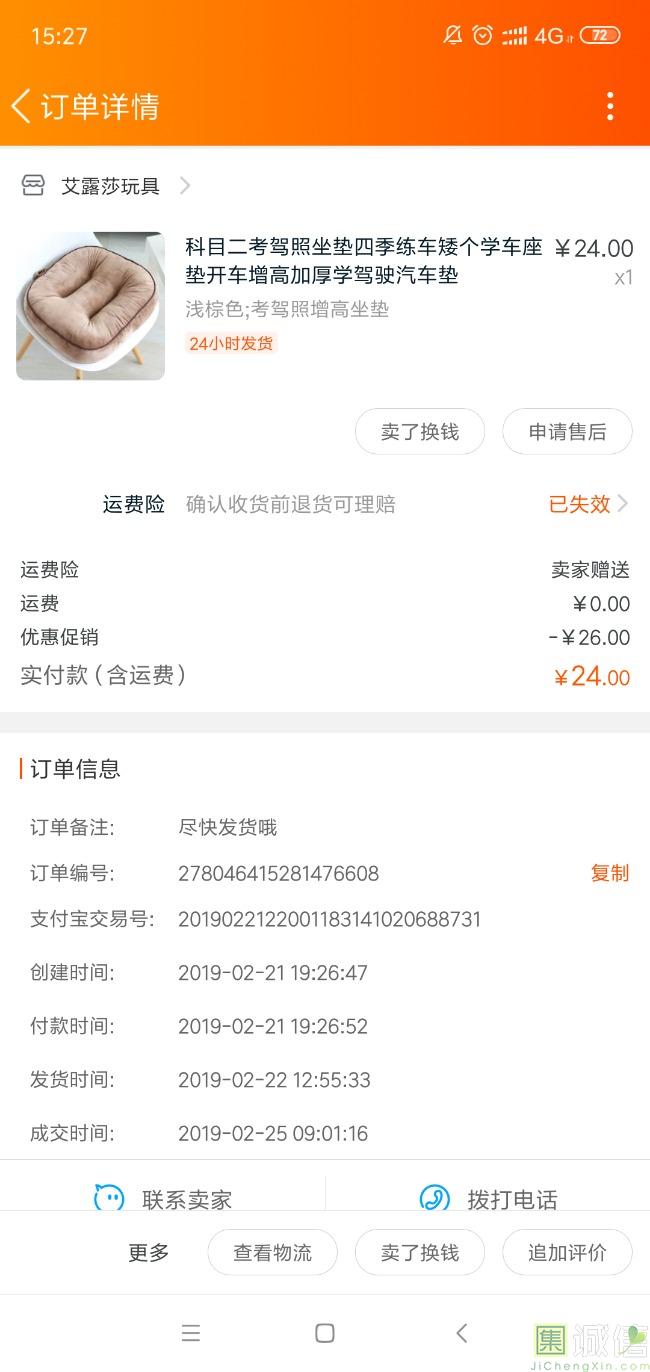650x1372 pixels.
Task: Add a follow-up review with 追加评价
Action: pos(567,1252)
